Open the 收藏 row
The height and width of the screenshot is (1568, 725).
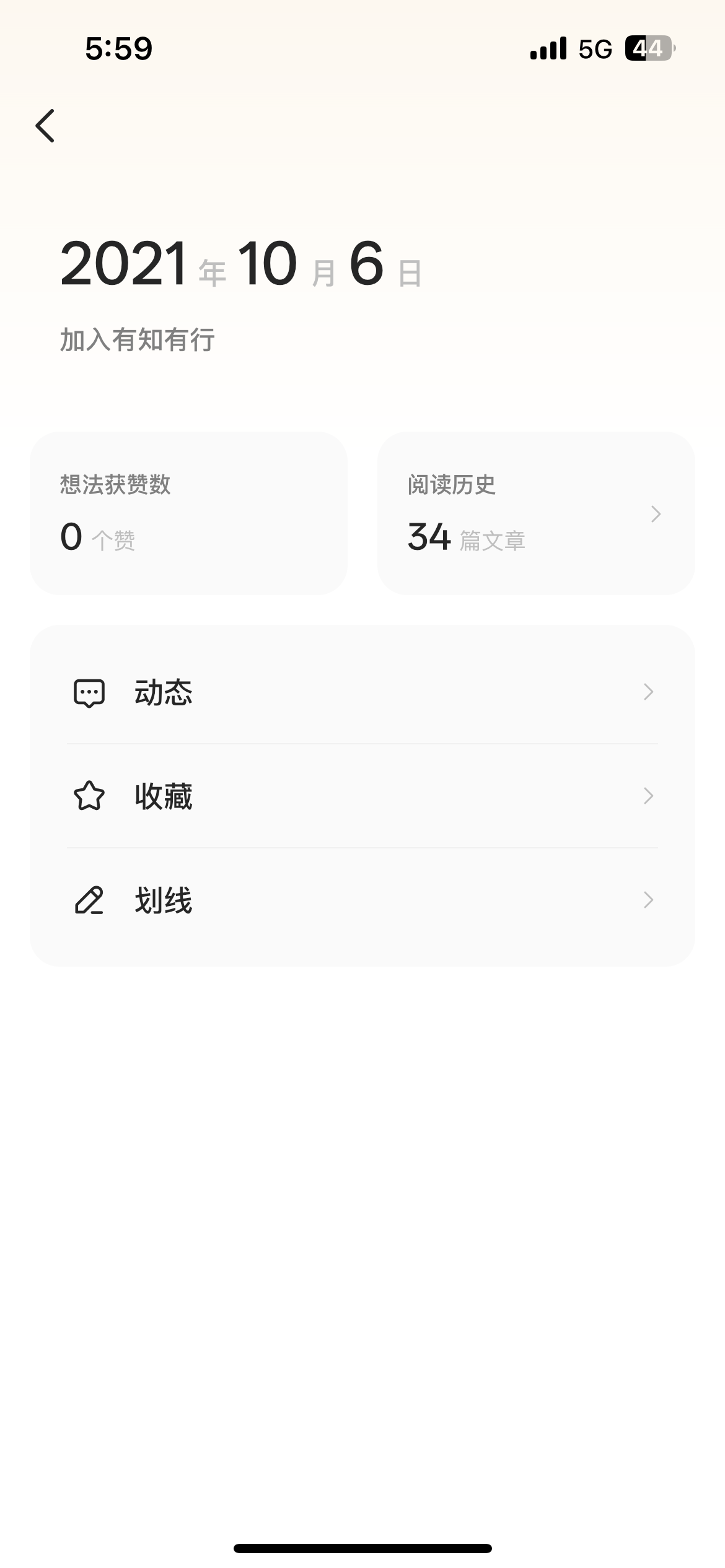362,796
